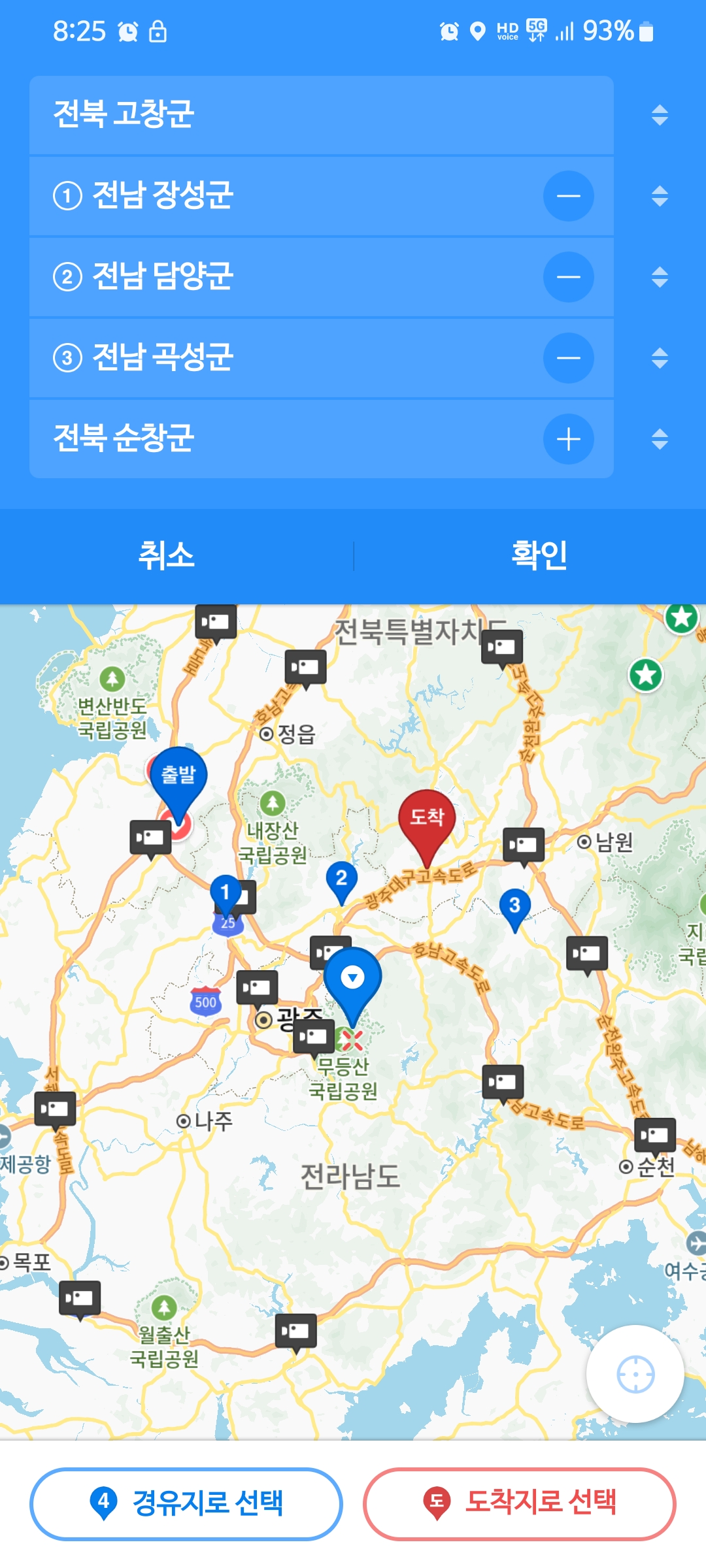Image resolution: width=706 pixels, height=1568 pixels.
Task: Tap the reorder handle for 전남 곡성군
Action: click(660, 358)
